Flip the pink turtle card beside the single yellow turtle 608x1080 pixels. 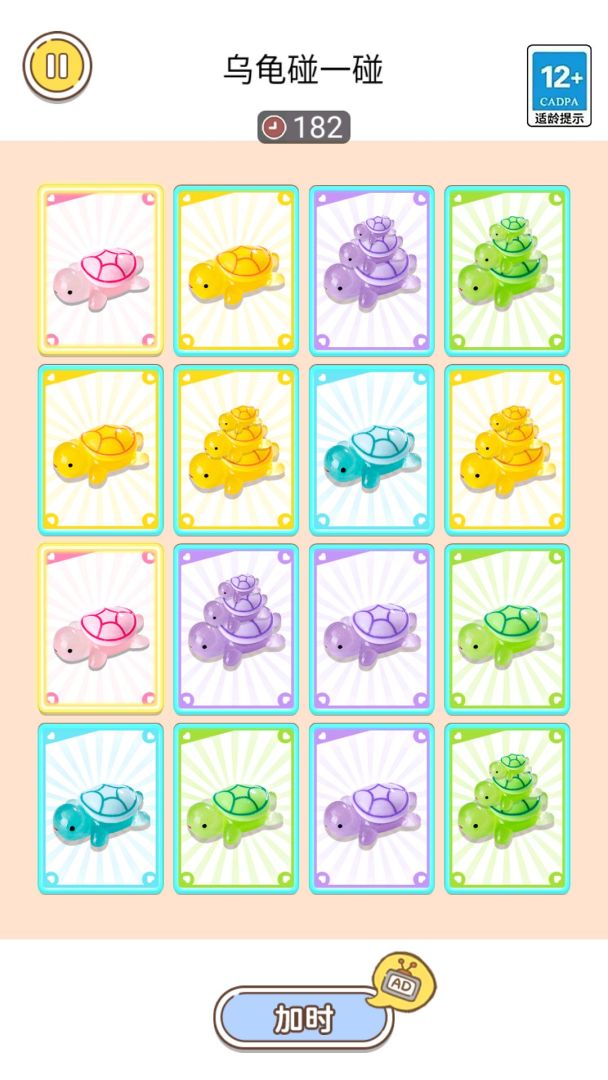click(101, 271)
